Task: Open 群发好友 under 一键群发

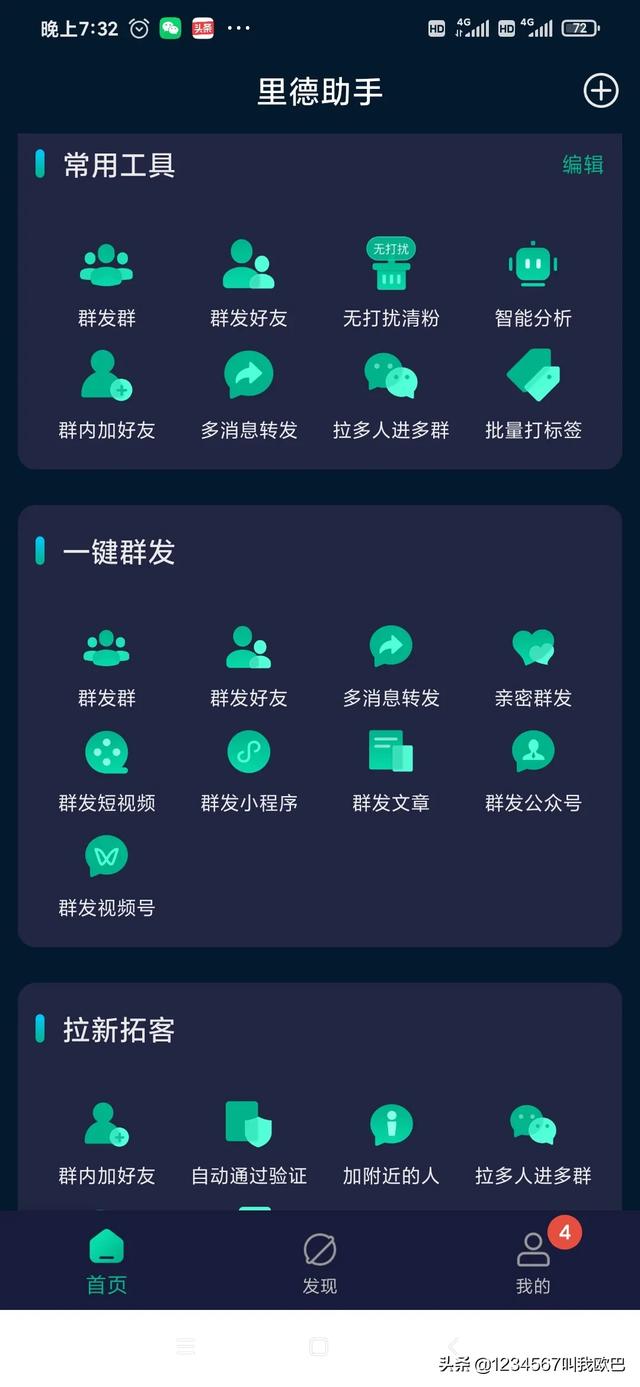Action: [249, 665]
